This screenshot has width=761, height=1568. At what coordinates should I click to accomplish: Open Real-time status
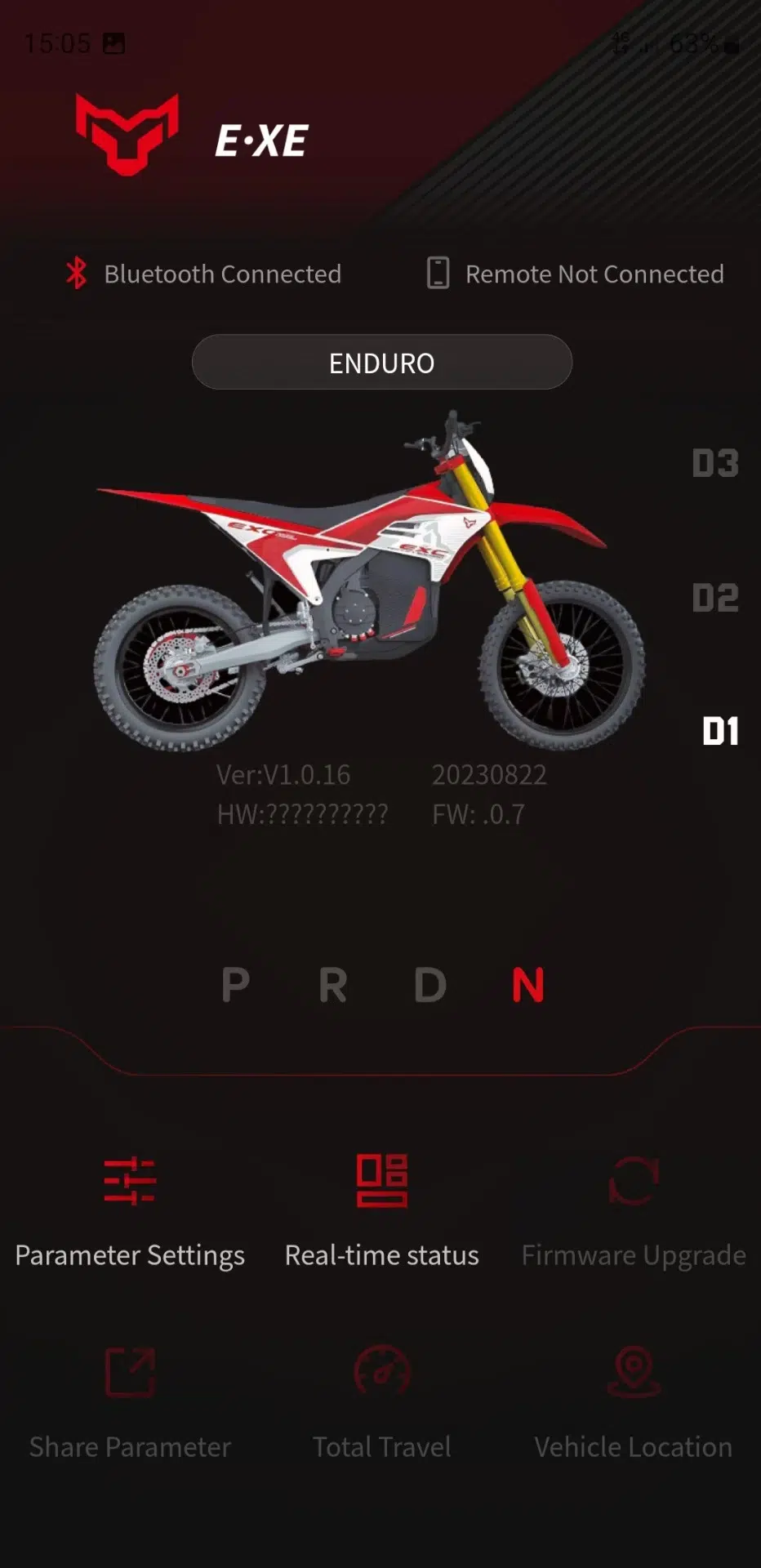(x=381, y=1209)
